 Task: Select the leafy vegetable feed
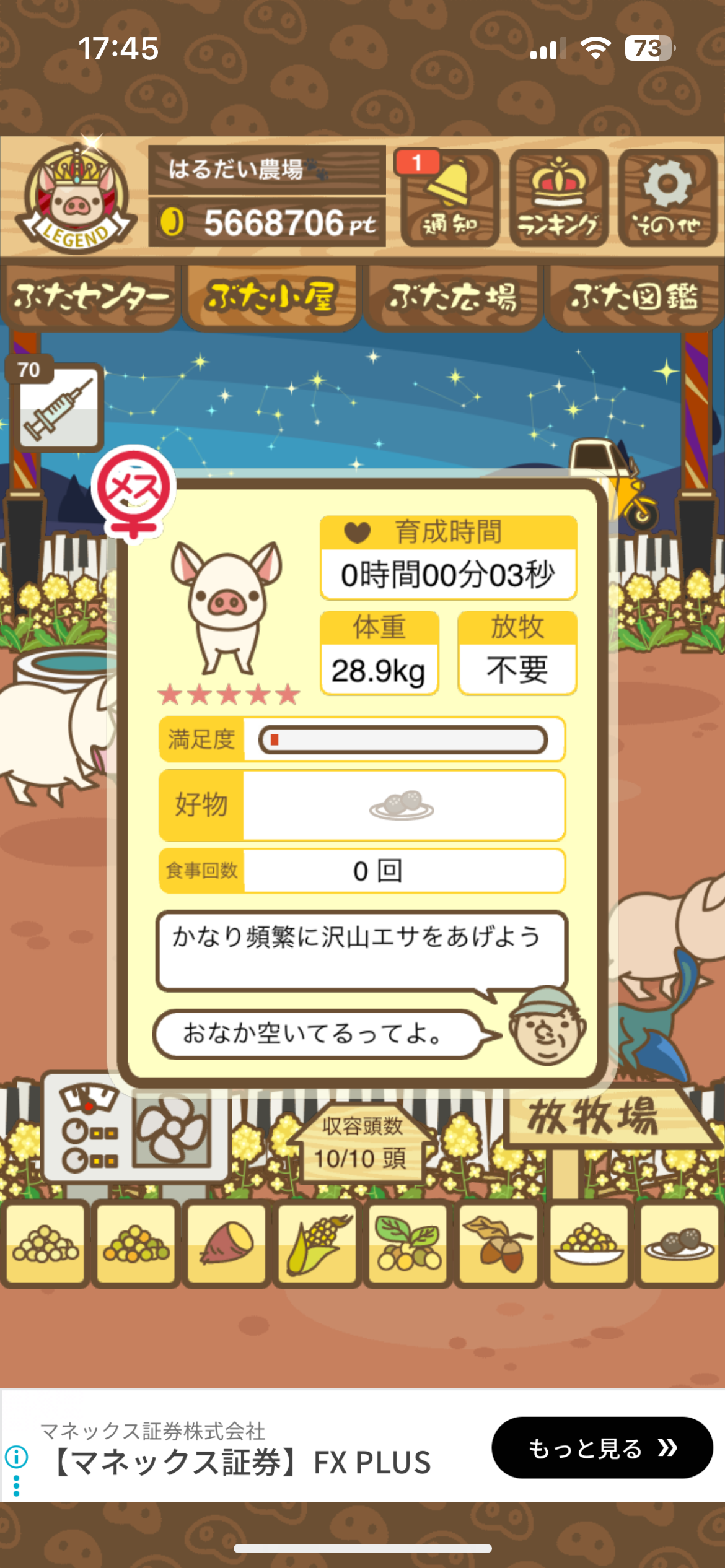click(408, 1244)
